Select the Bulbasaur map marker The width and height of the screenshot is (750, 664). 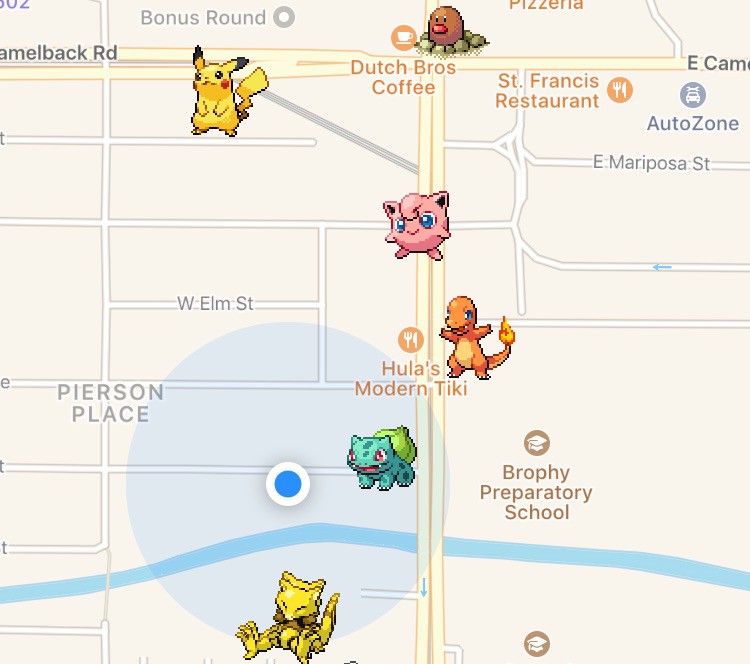click(382, 458)
